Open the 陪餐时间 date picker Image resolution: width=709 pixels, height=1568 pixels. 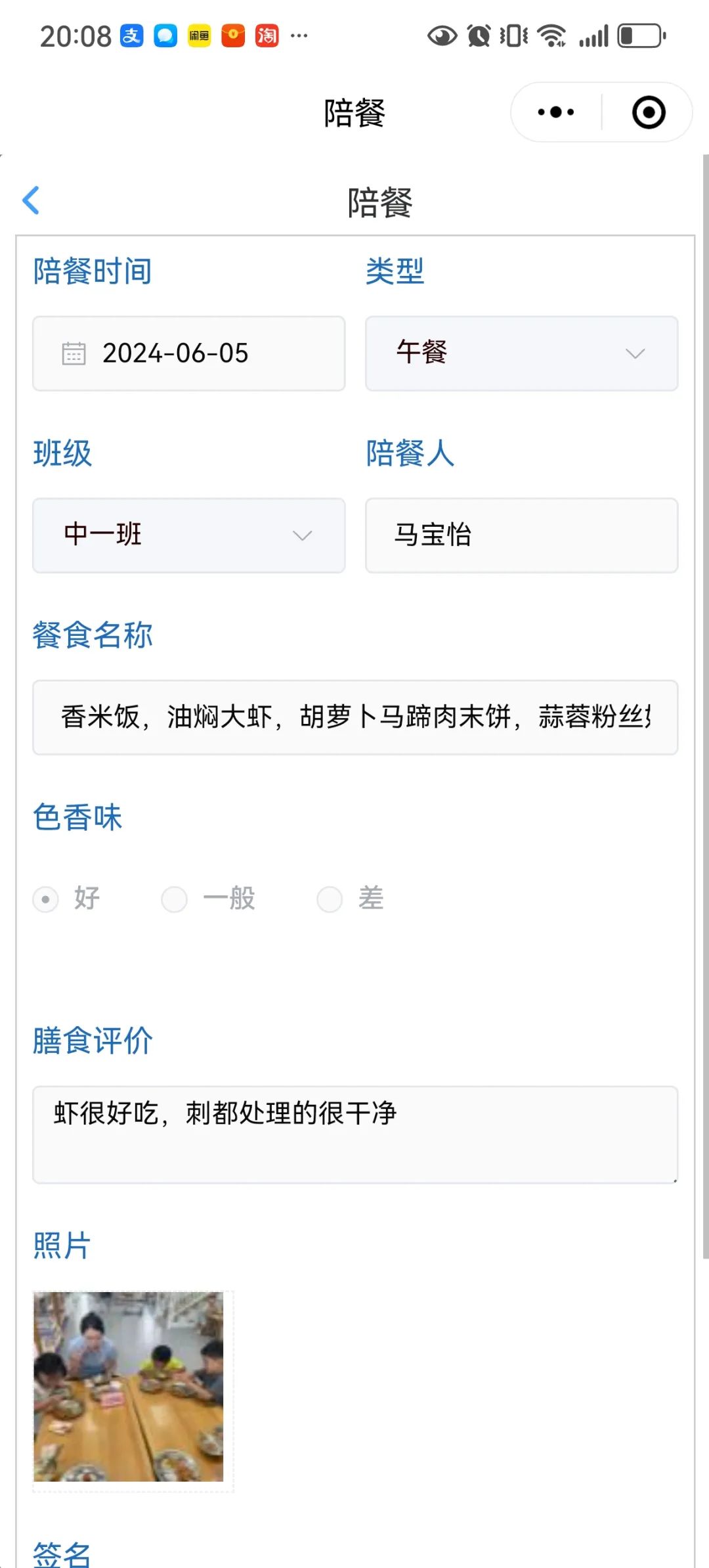click(x=189, y=353)
